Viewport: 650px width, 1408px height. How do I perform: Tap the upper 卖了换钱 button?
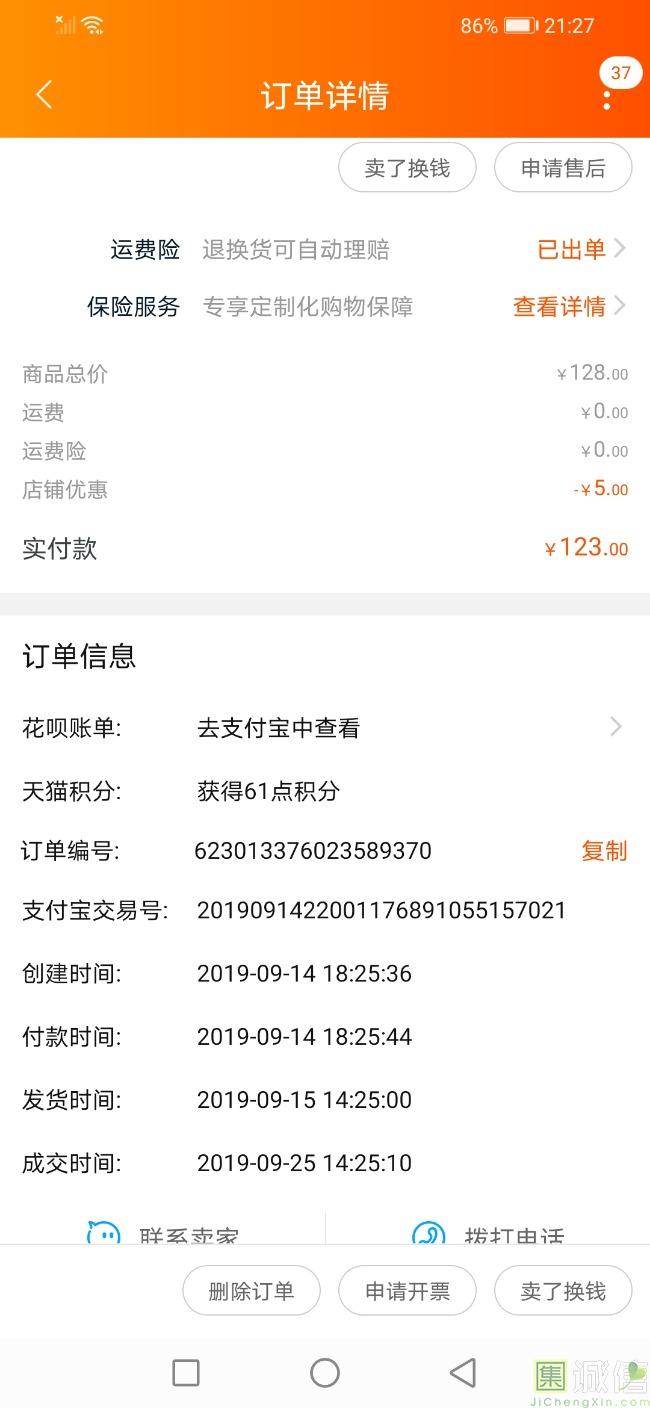407,168
